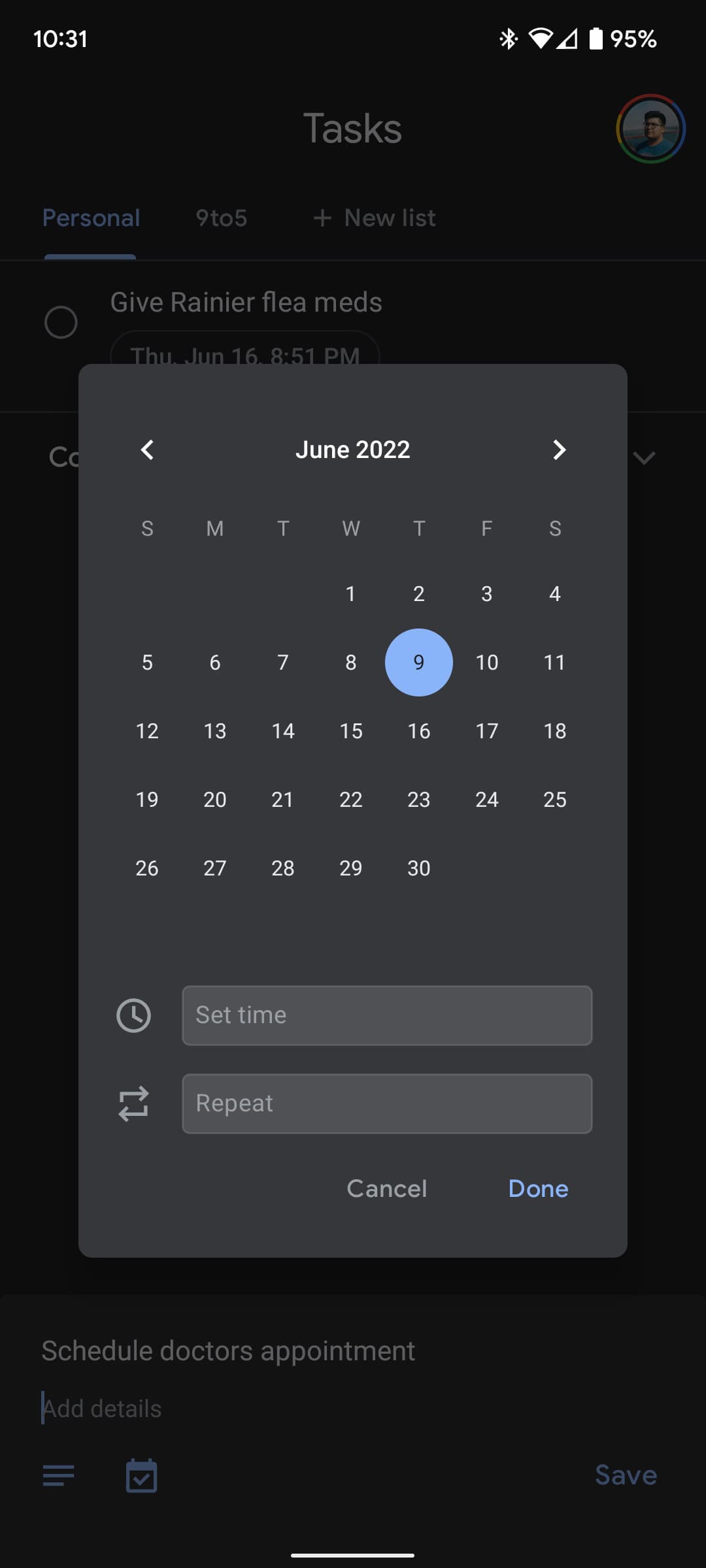706x1568 pixels.
Task: Dismiss the picker with Cancel
Action: [x=386, y=1189]
